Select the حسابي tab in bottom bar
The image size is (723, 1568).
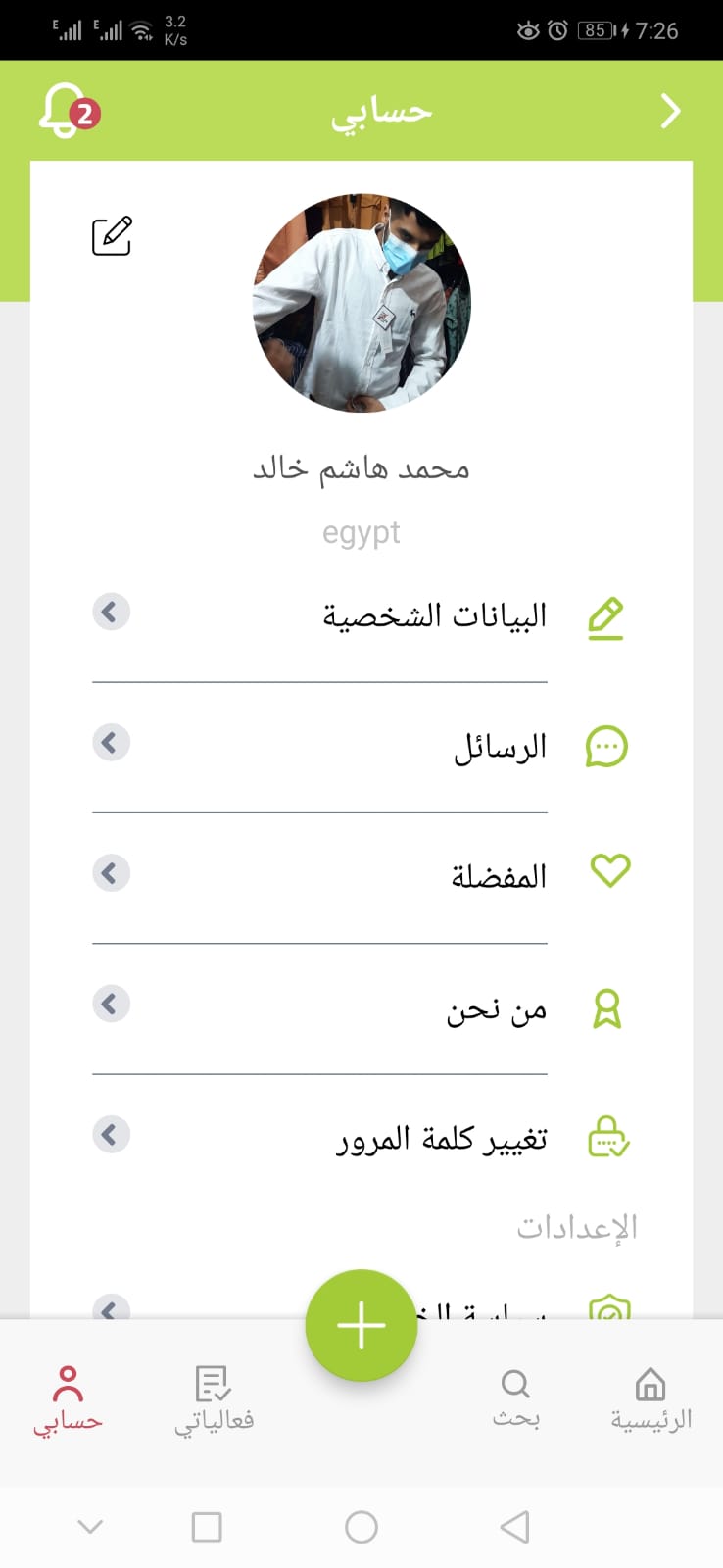(x=68, y=1401)
